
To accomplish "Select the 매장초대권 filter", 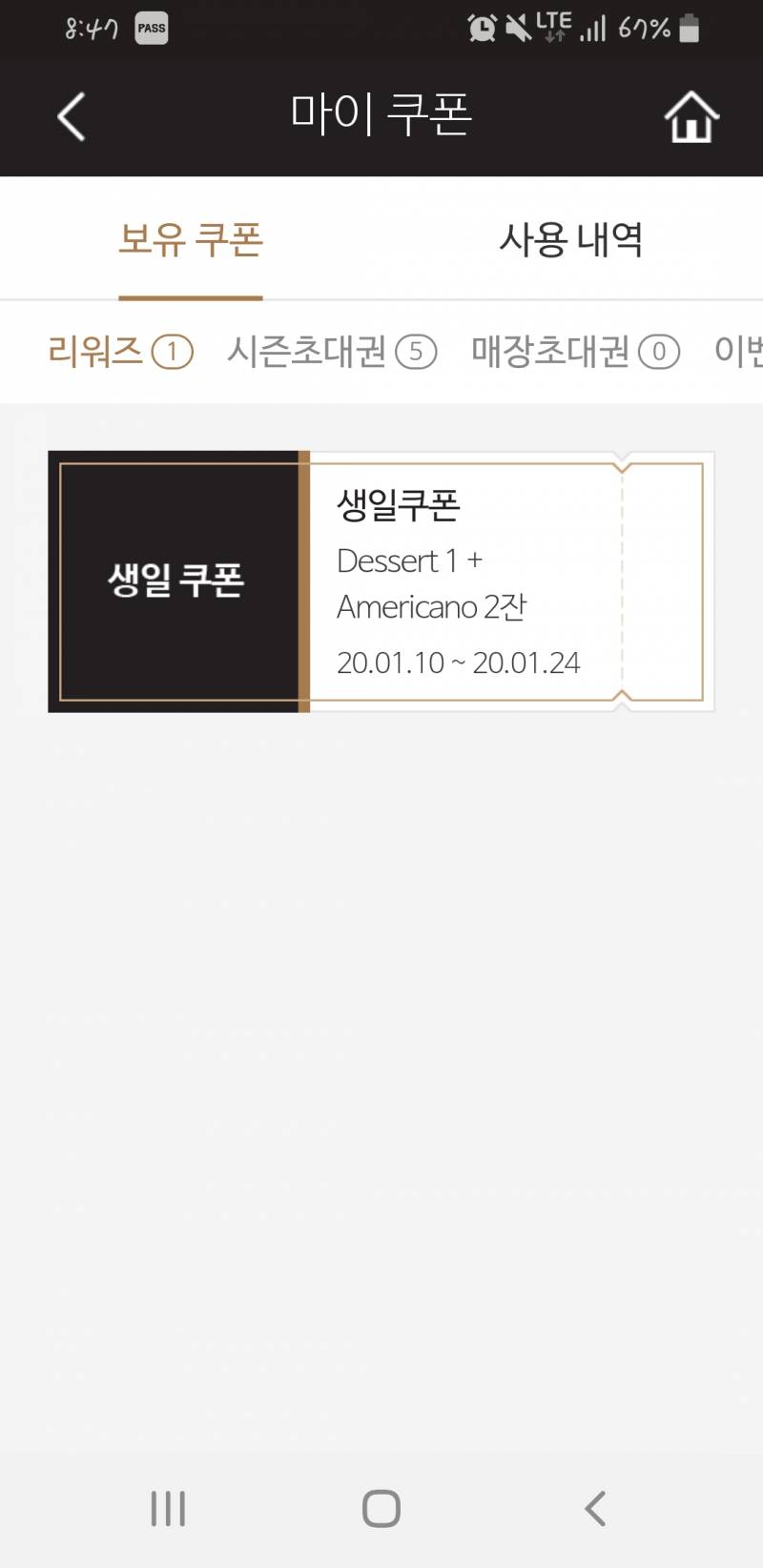I will (x=573, y=352).
